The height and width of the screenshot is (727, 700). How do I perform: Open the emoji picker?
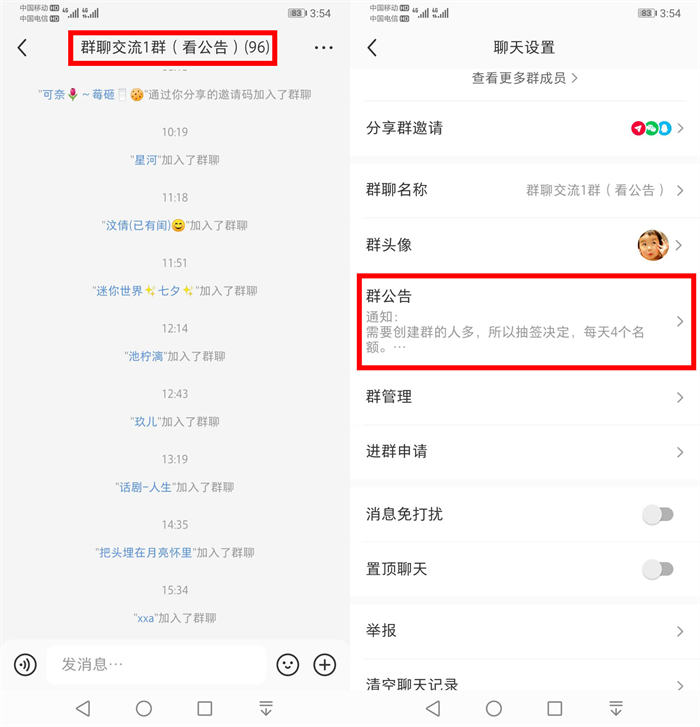click(288, 664)
